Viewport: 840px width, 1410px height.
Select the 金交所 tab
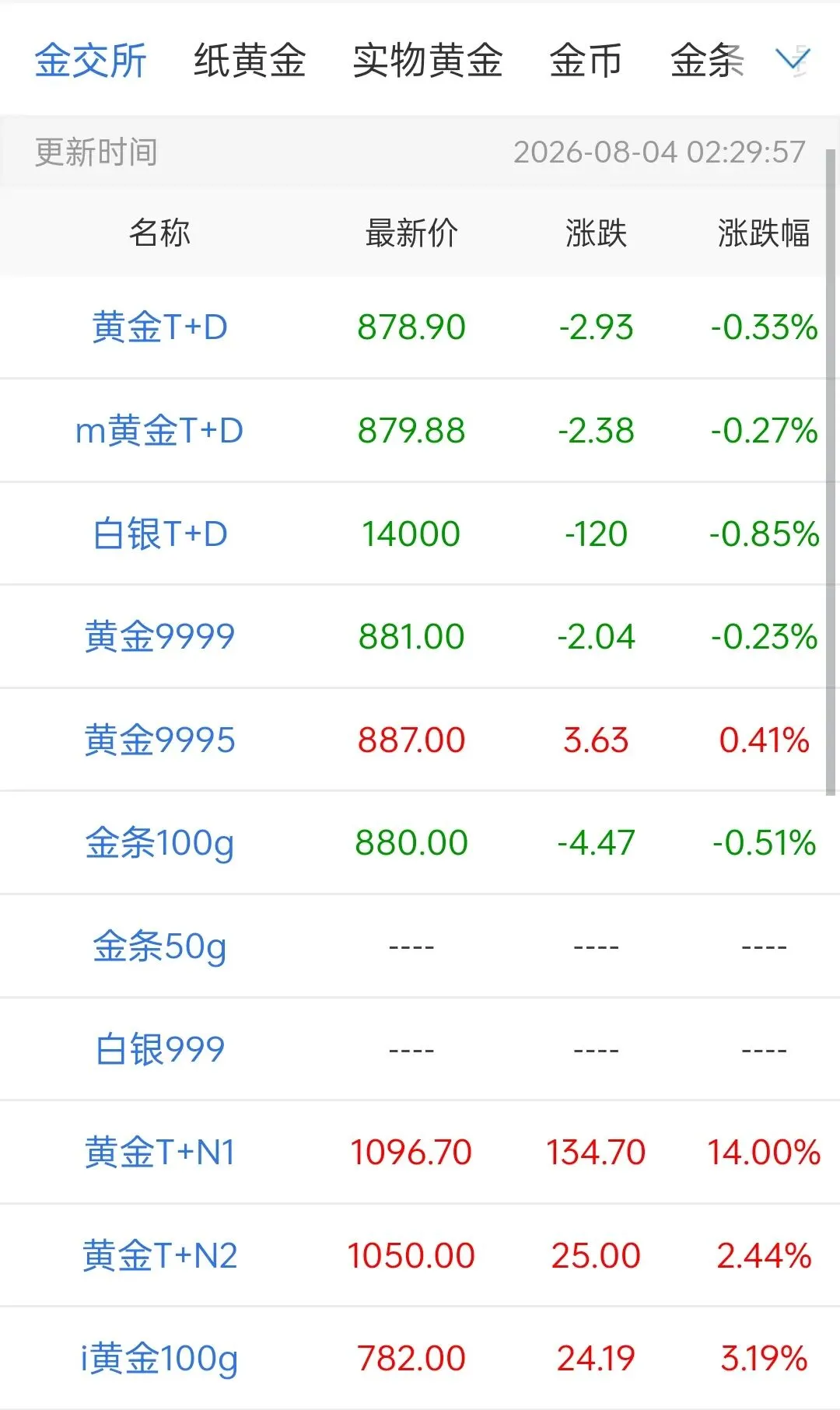click(x=90, y=61)
